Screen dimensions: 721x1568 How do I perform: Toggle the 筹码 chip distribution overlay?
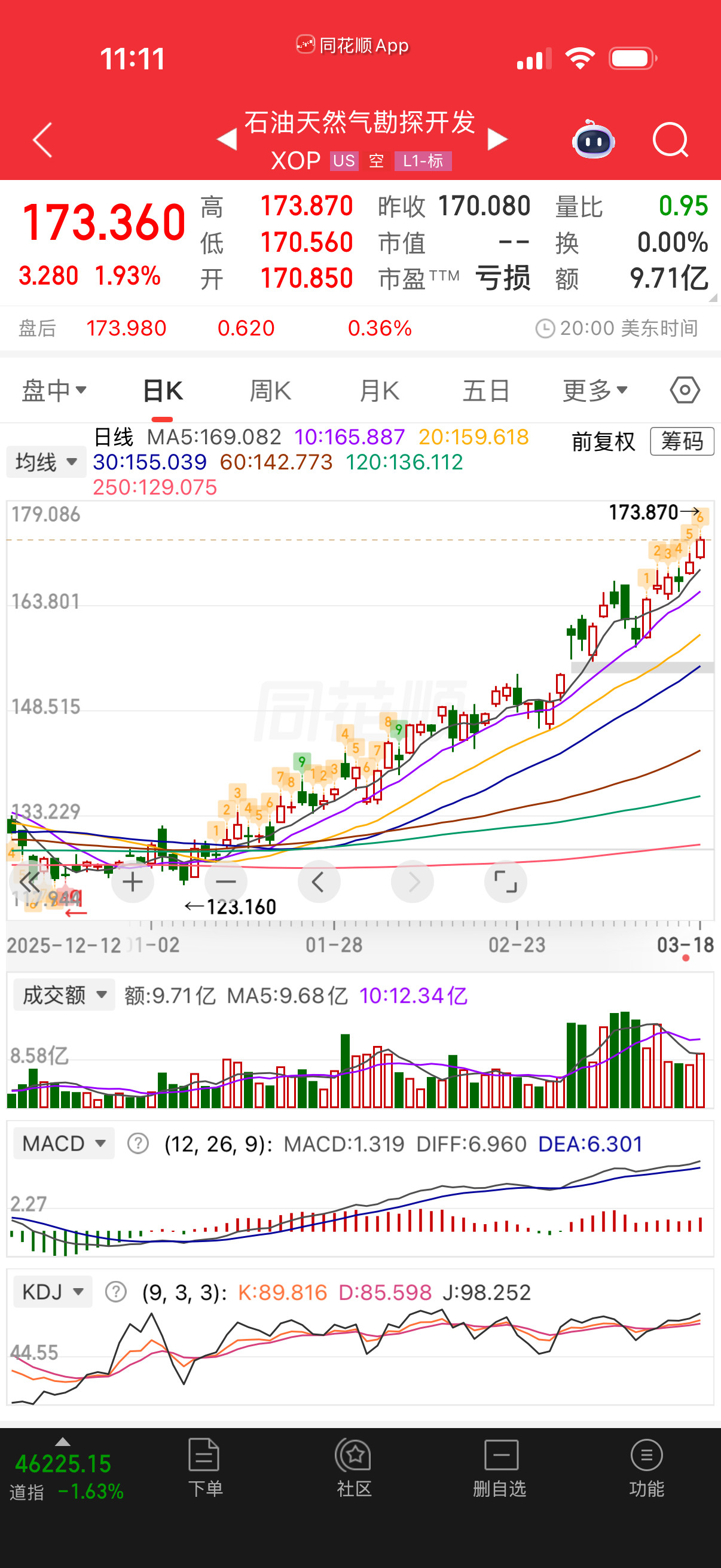point(682,442)
